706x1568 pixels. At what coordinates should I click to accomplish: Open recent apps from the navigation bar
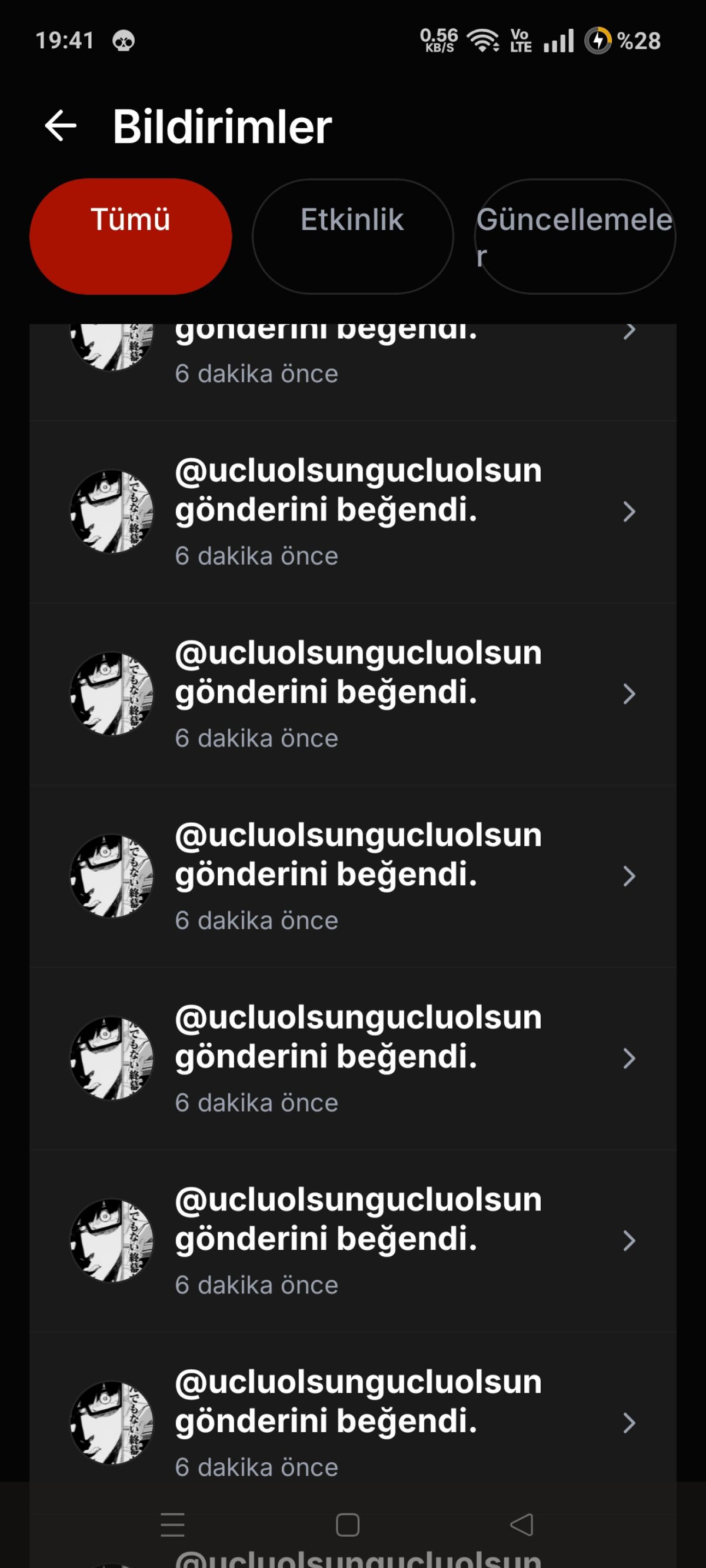coord(172,1525)
